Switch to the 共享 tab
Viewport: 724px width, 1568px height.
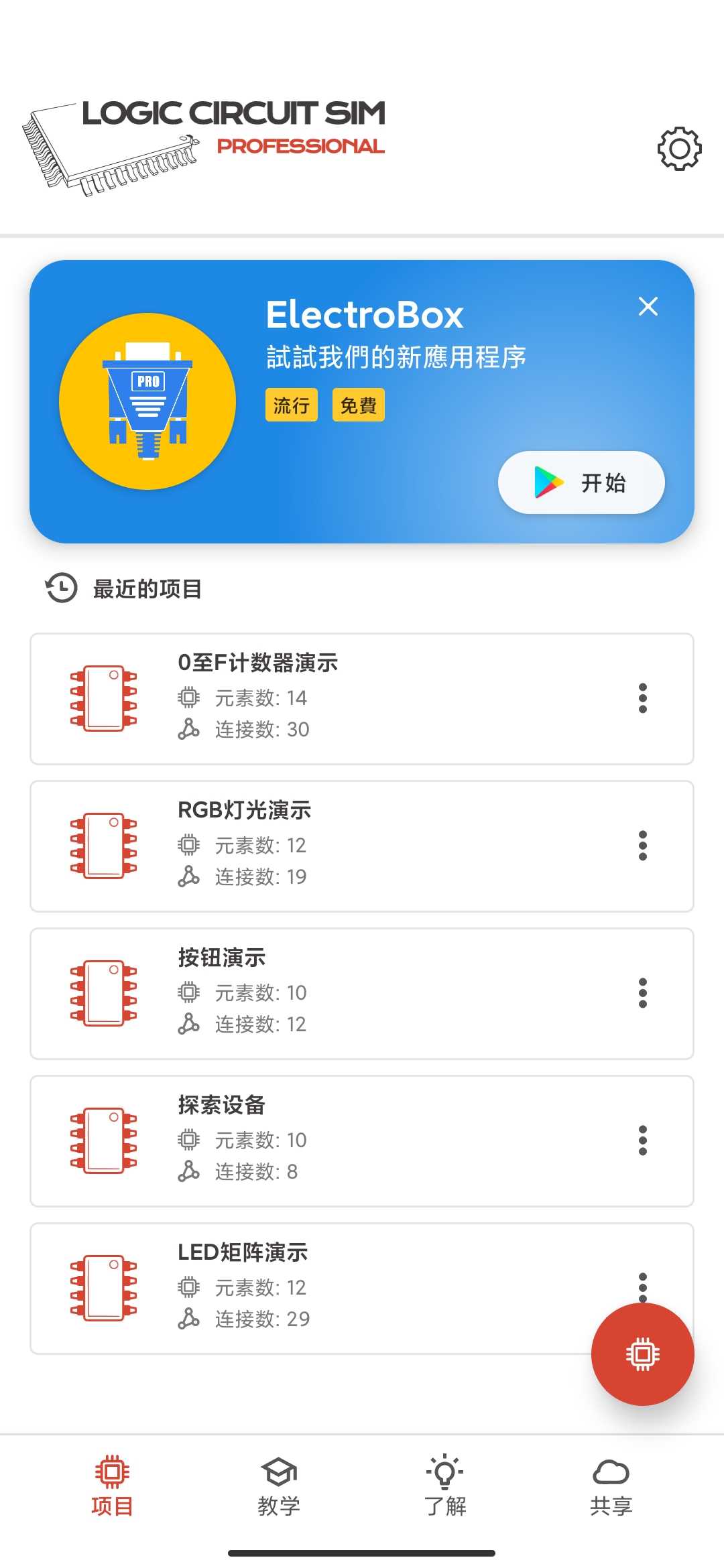click(611, 1486)
